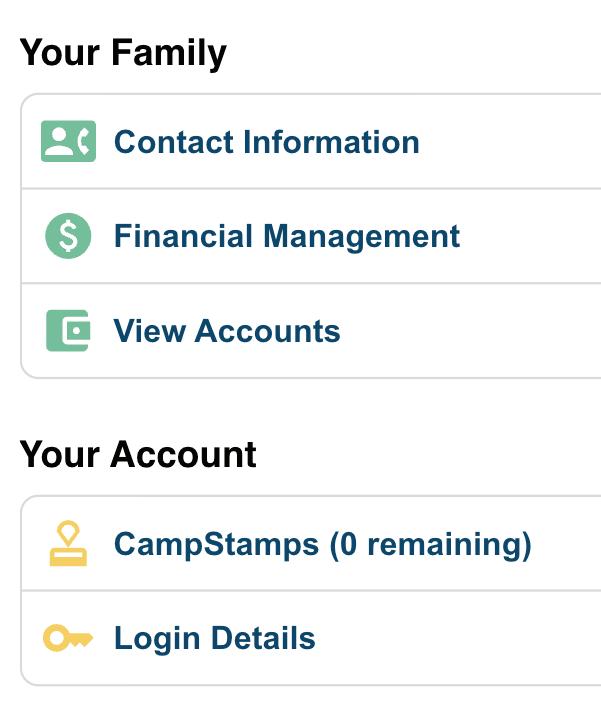
Task: View Login Details
Action: coord(214,639)
